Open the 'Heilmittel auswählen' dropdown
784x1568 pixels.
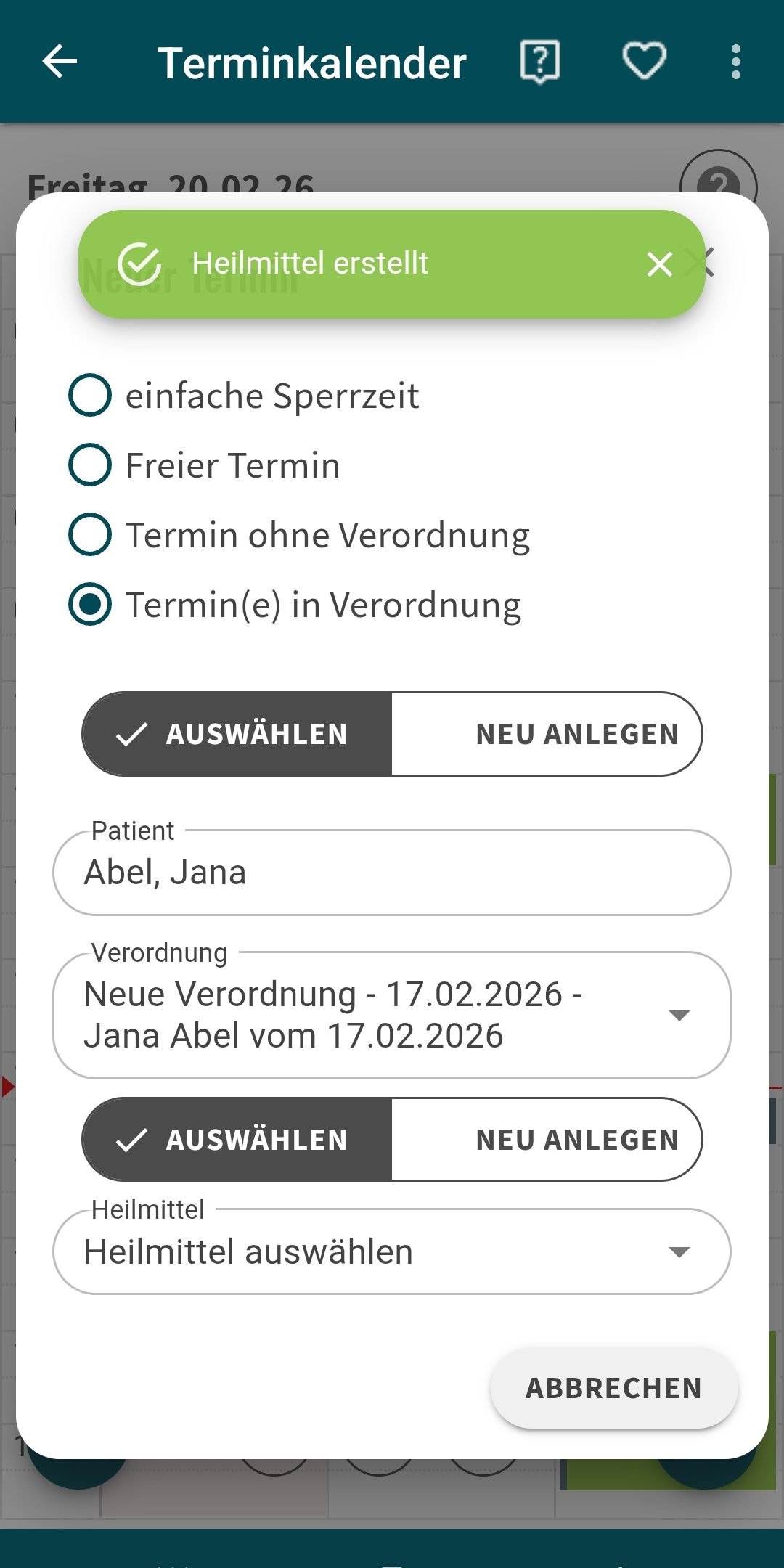click(x=392, y=1251)
